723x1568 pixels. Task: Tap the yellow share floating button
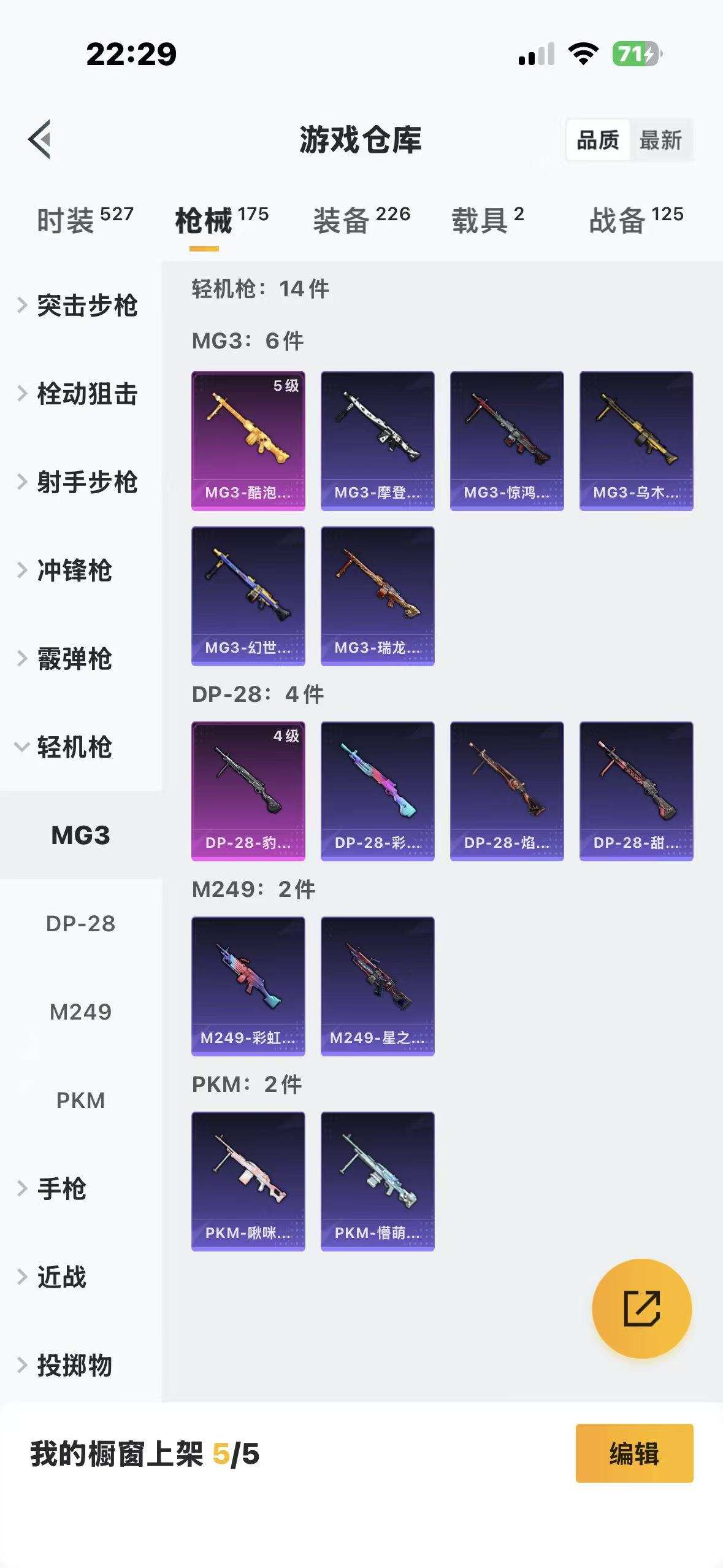pos(641,1309)
